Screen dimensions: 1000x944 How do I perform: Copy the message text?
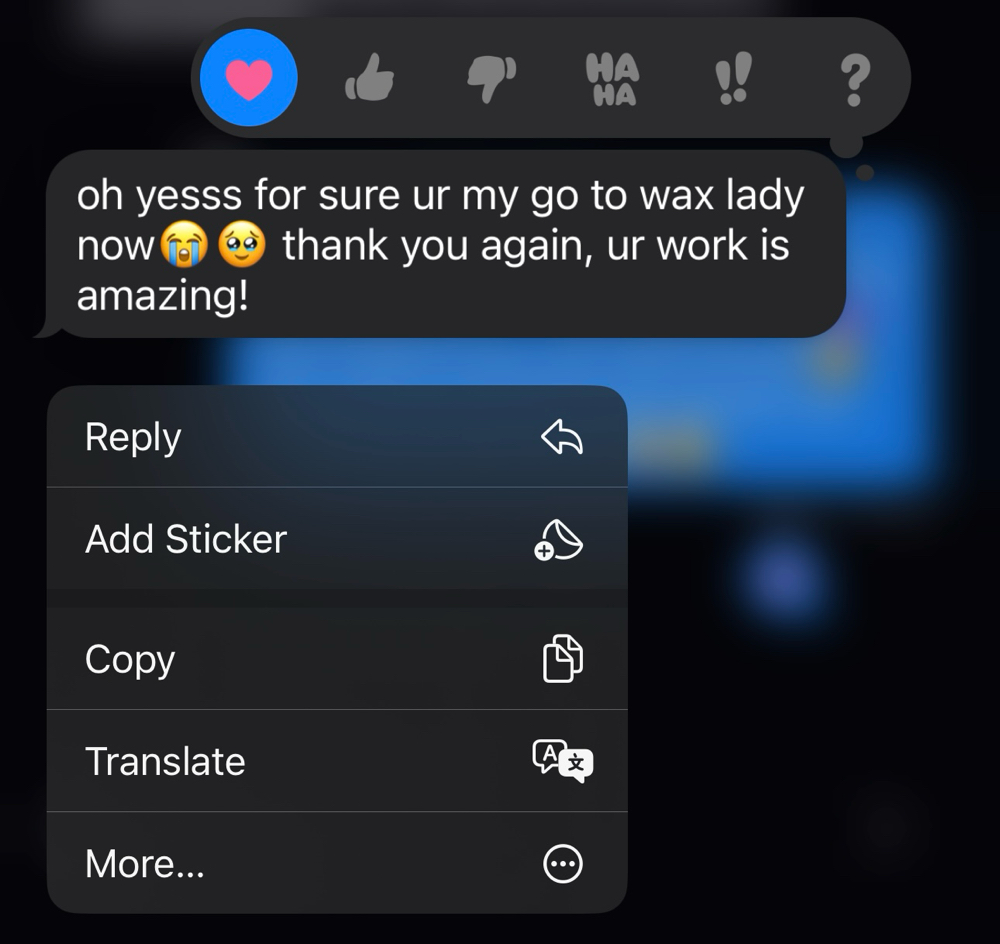click(337, 660)
